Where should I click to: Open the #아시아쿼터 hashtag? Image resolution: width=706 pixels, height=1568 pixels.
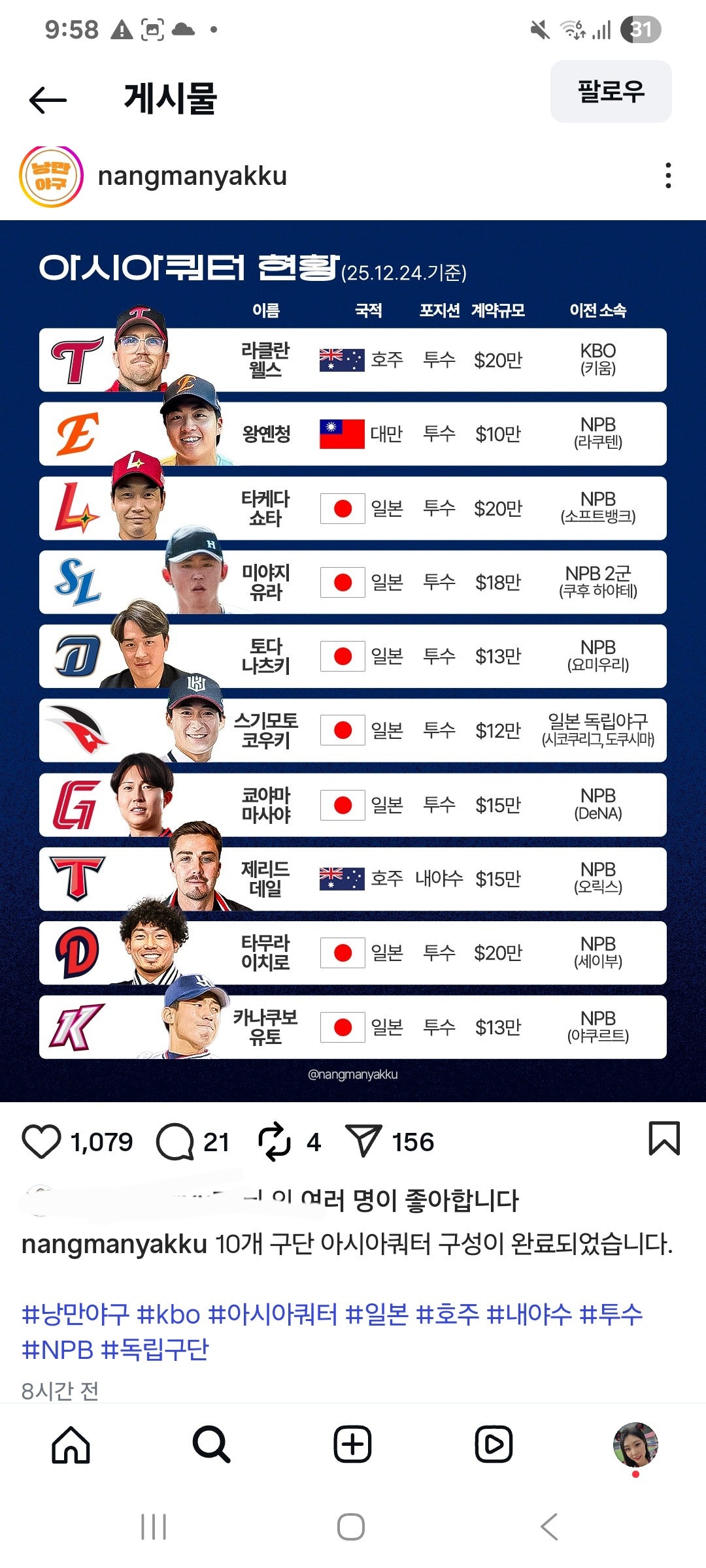(x=272, y=1314)
